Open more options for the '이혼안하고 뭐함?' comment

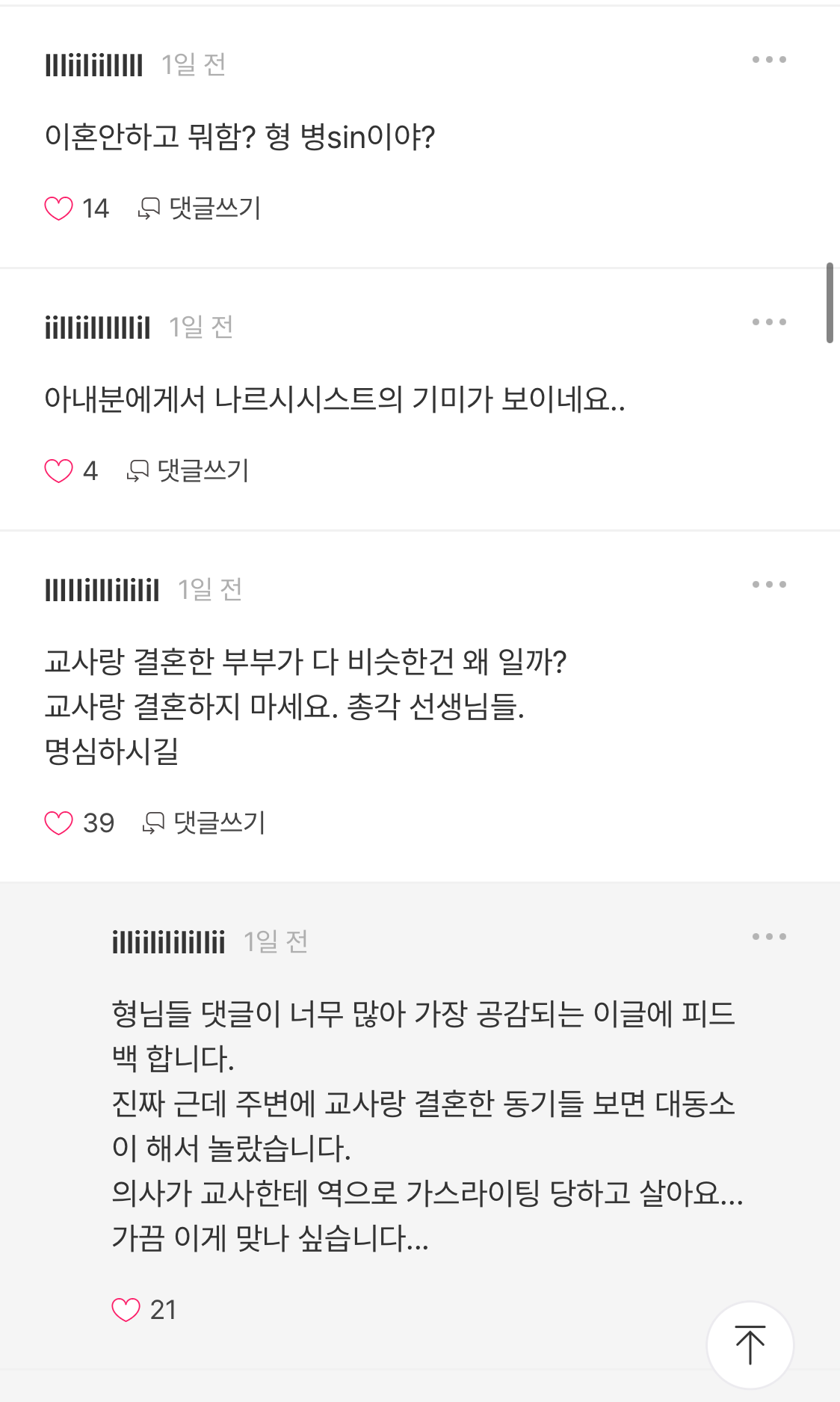[x=769, y=60]
